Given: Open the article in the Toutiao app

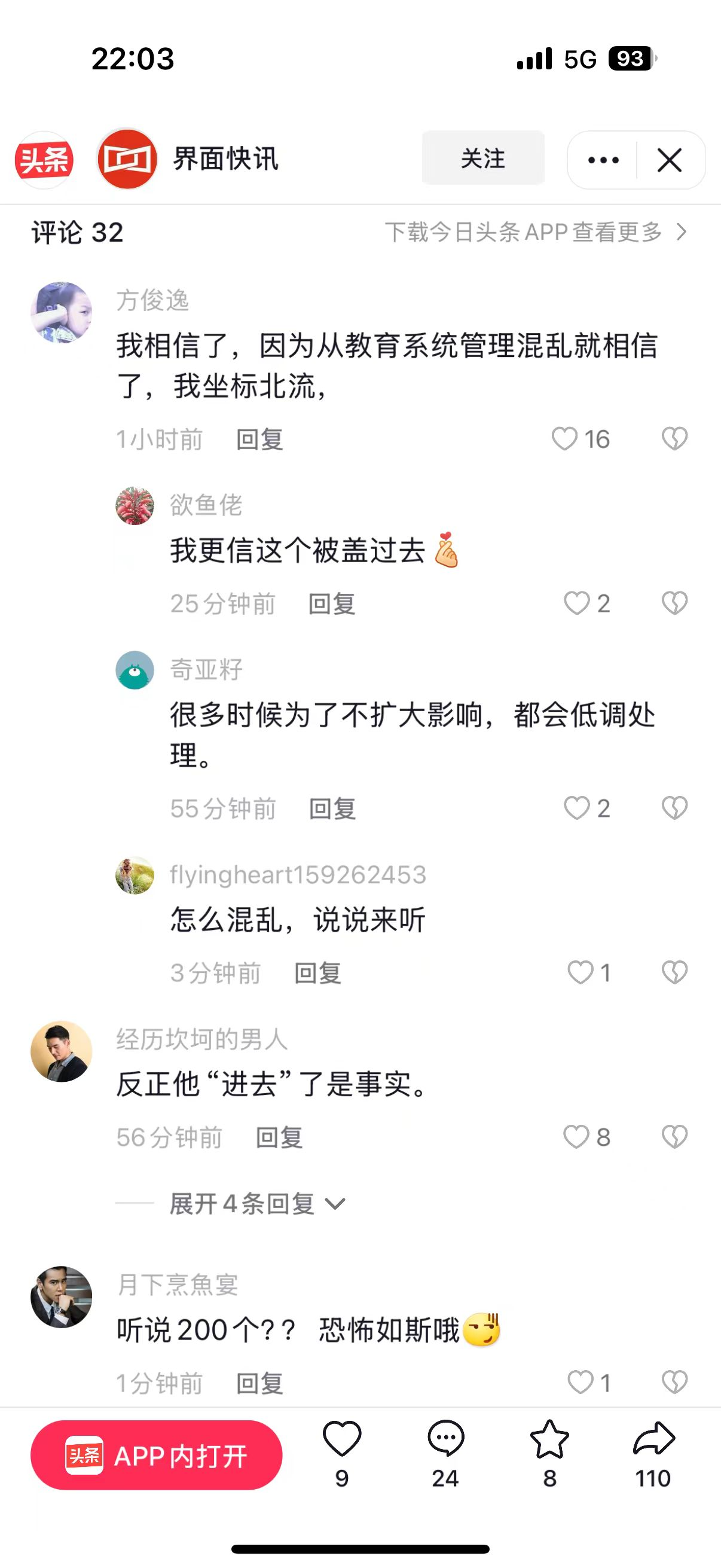Looking at the screenshot, I should (157, 1456).
